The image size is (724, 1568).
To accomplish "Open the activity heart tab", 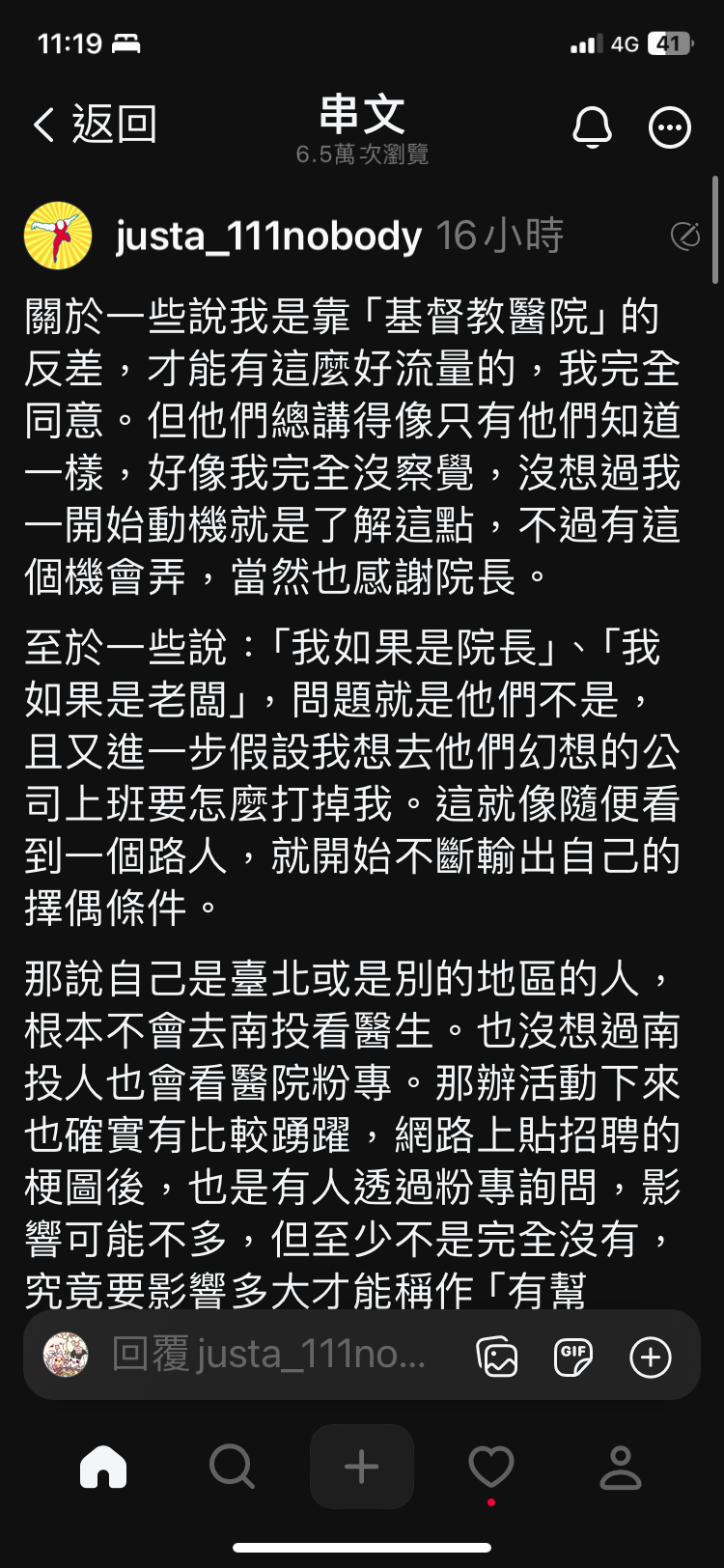I will [491, 1467].
